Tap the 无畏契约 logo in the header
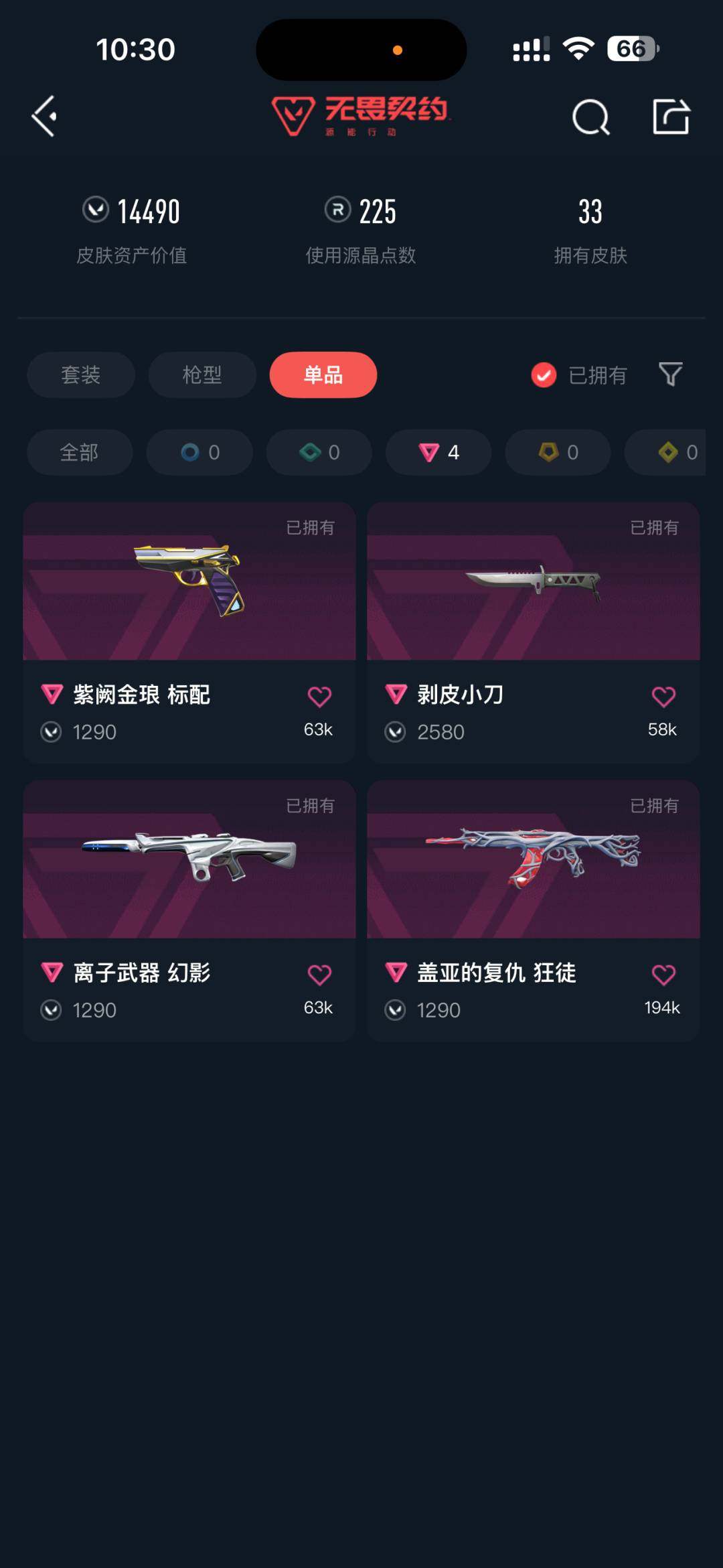This screenshot has height=1568, width=723. pos(360,114)
